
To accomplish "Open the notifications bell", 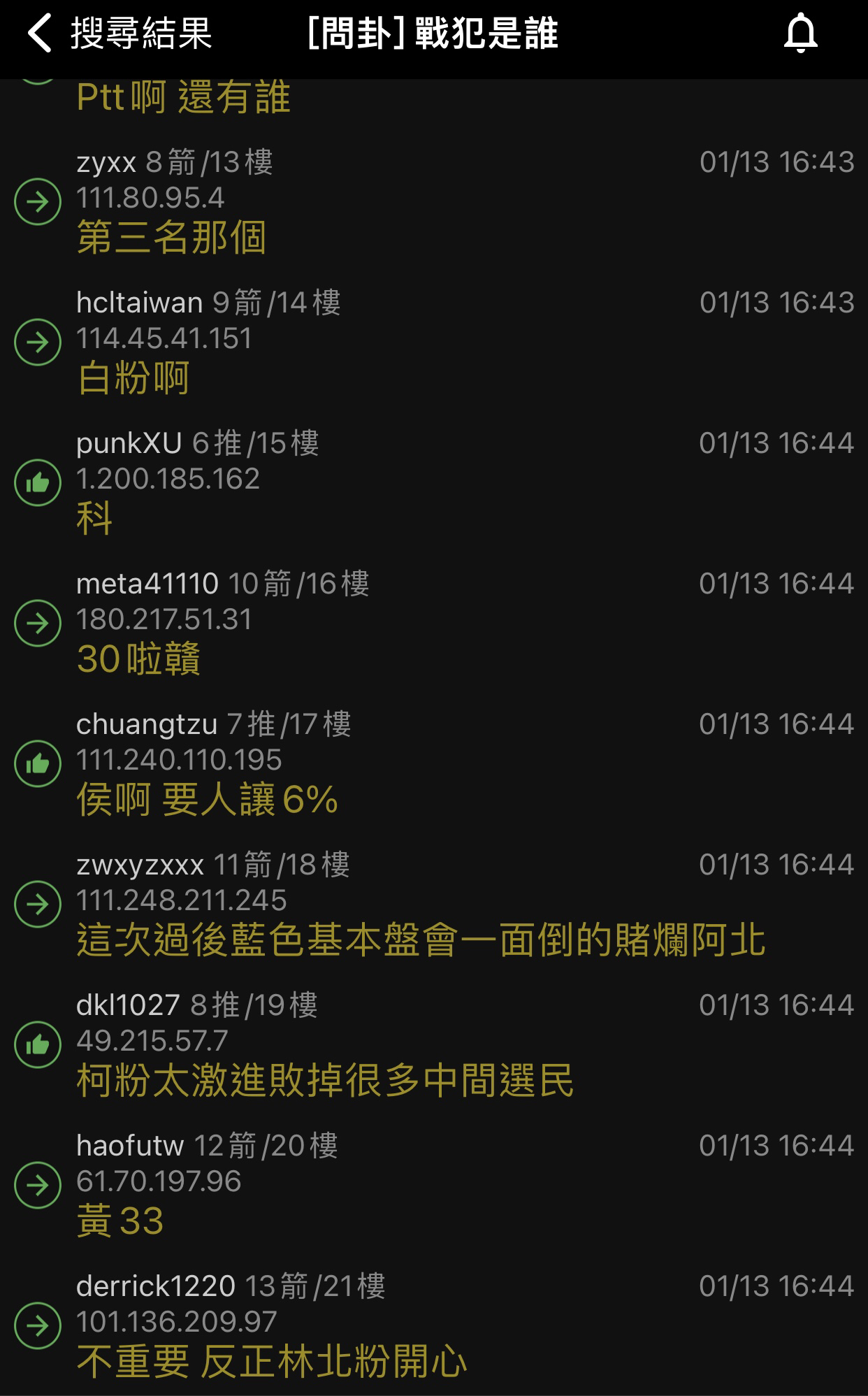I will (x=800, y=34).
